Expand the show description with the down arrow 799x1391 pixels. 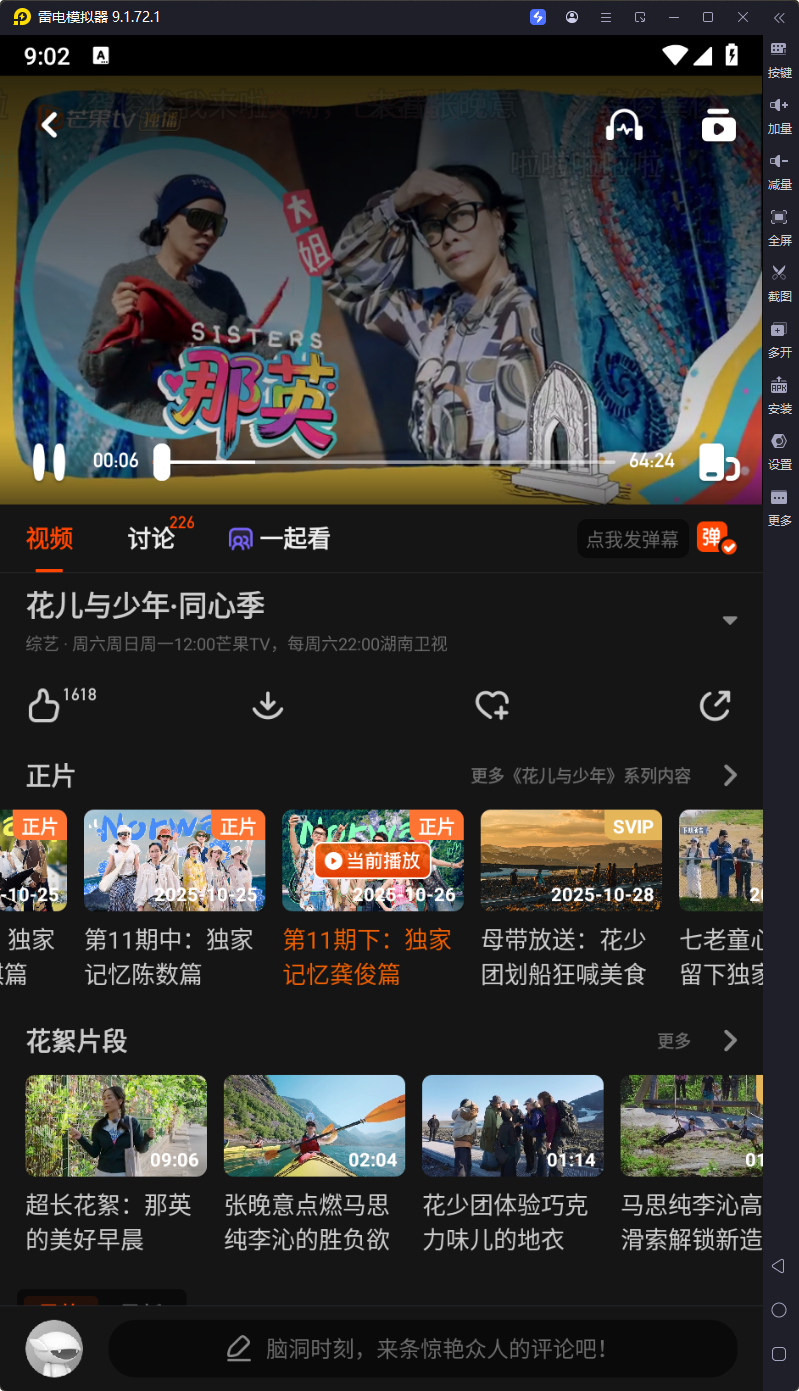click(x=730, y=619)
